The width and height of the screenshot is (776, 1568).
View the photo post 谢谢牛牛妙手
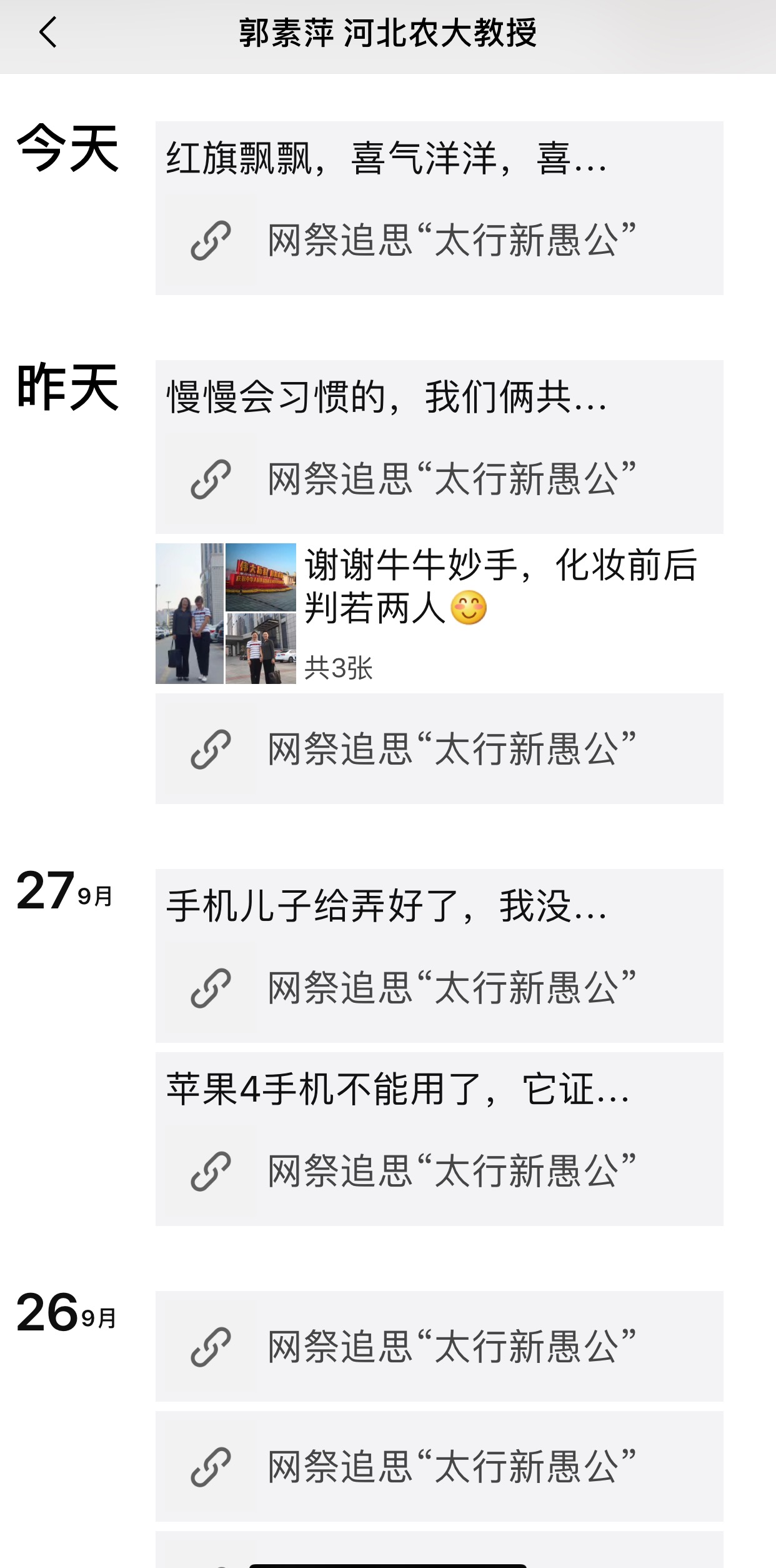[x=439, y=613]
